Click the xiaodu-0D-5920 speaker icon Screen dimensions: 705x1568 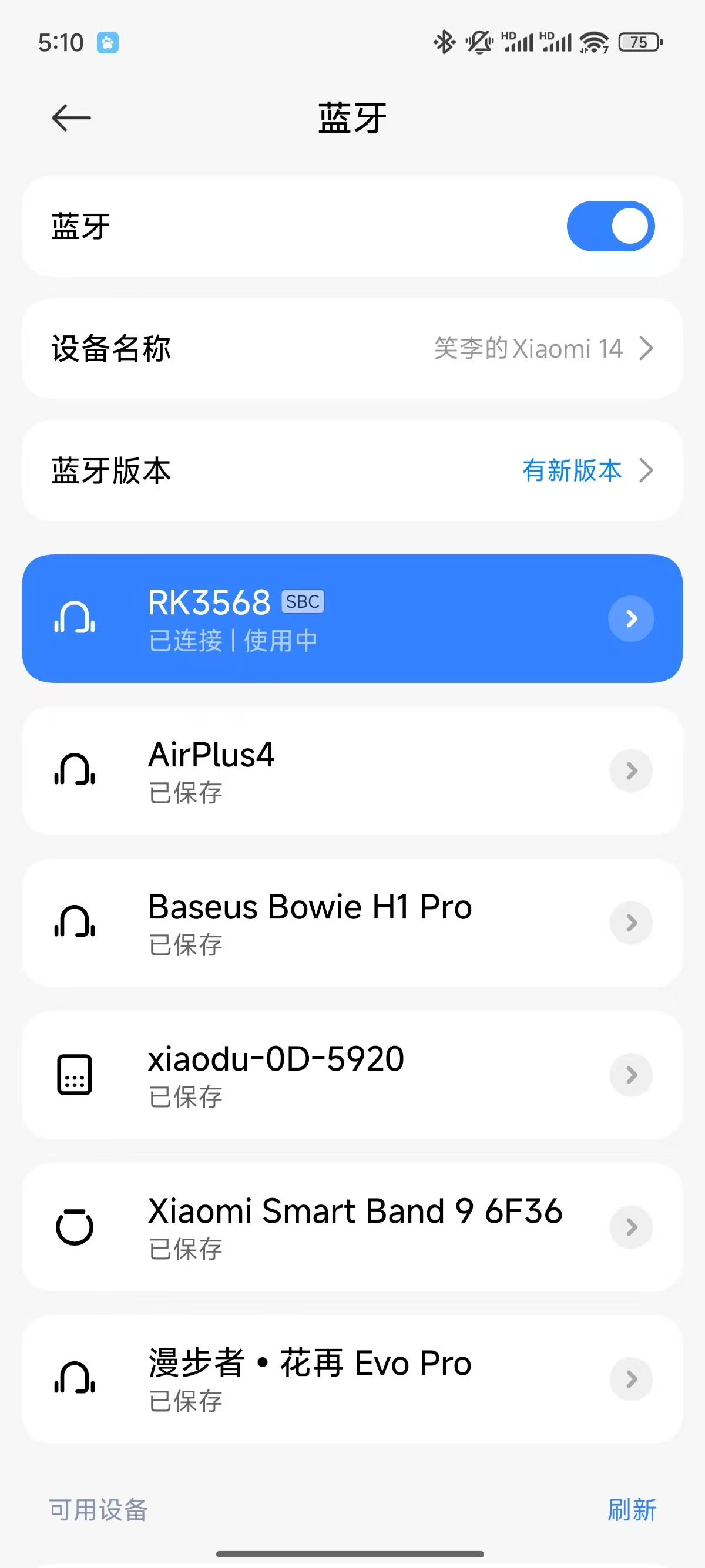tap(75, 1074)
